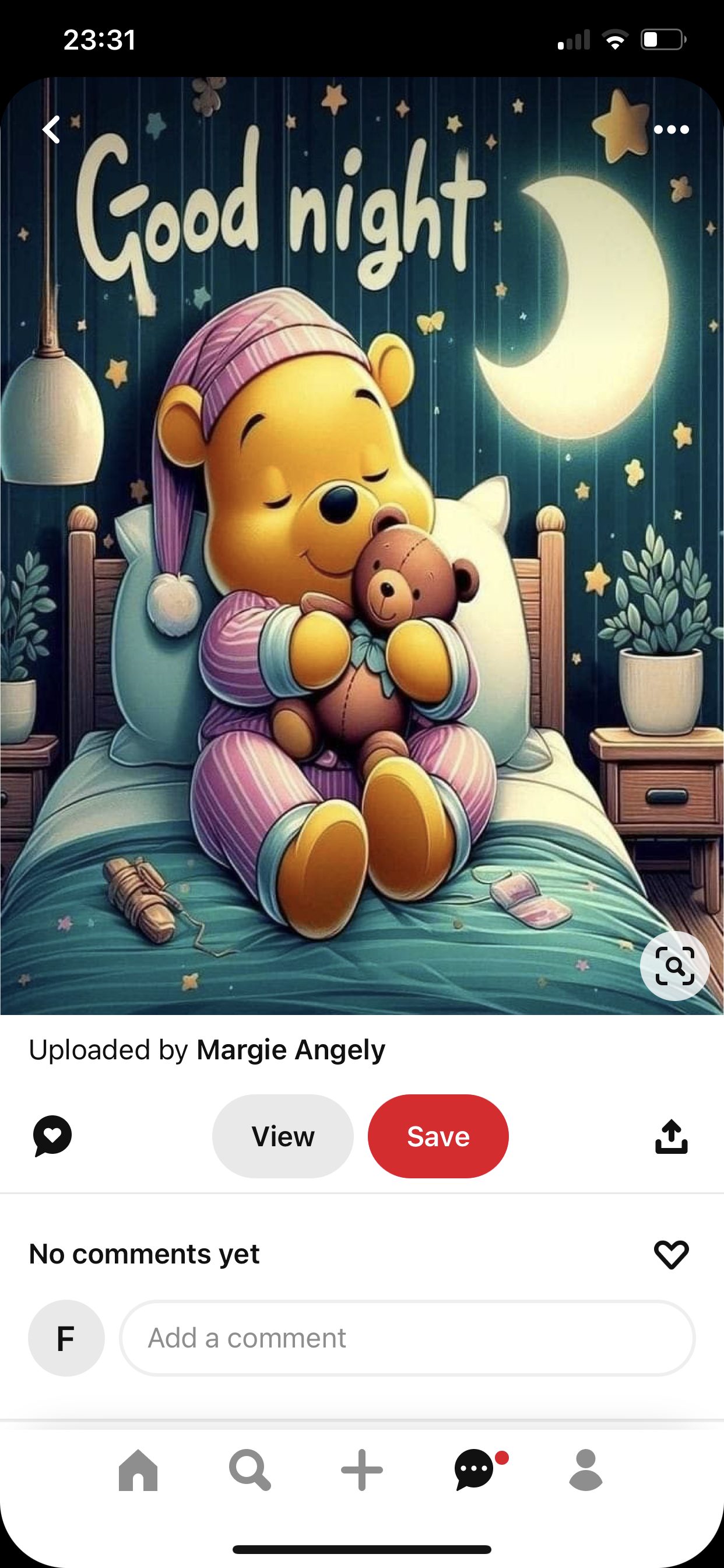Screen dimensions: 724x1568
Task: Create a new pin with plus
Action: pos(362,1470)
